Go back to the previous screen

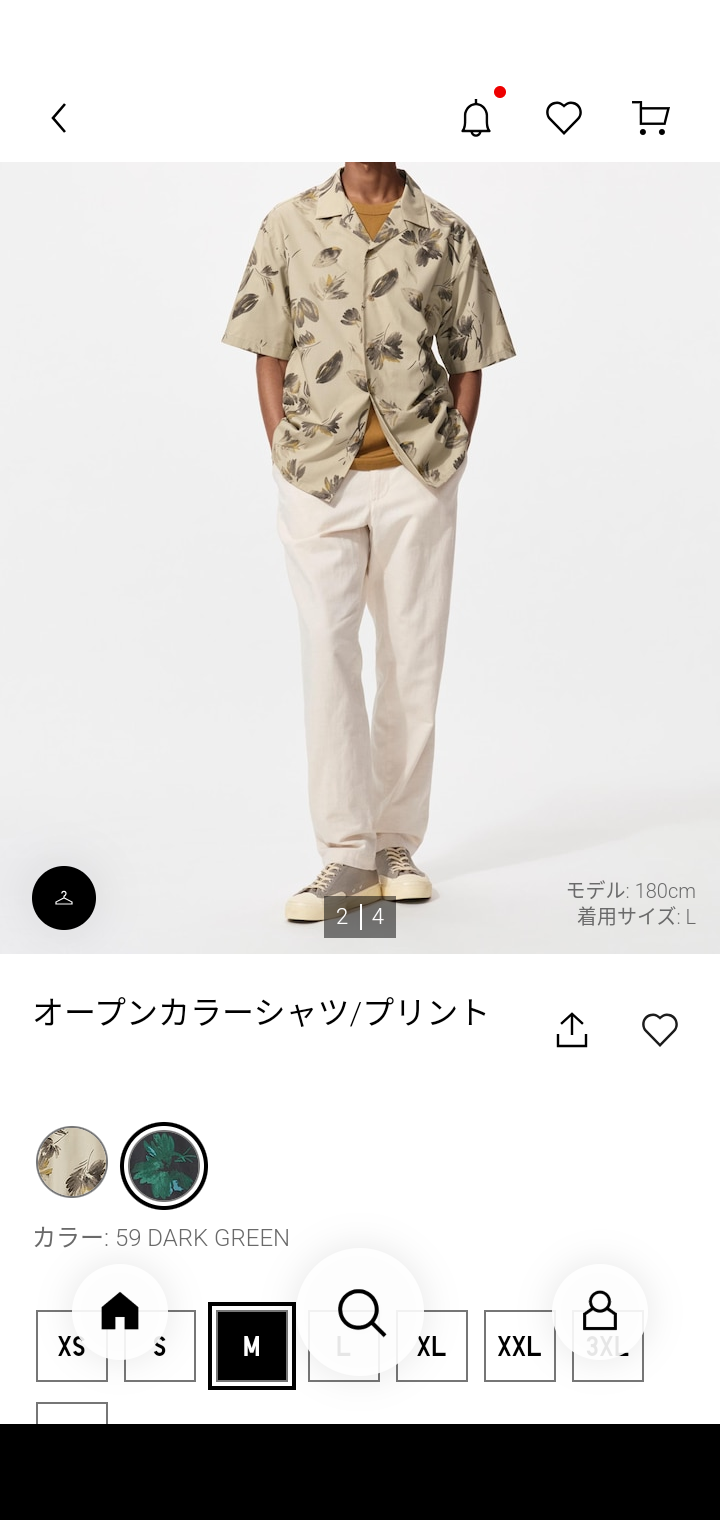[59, 118]
